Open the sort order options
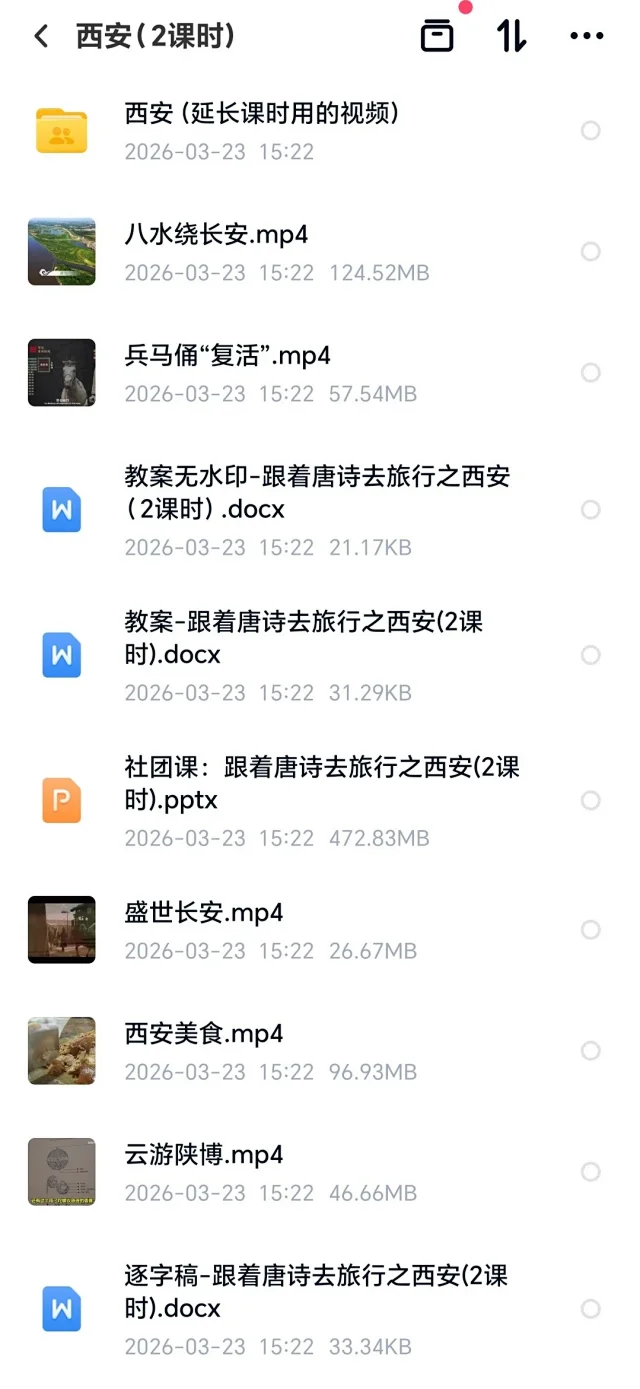 [x=511, y=36]
